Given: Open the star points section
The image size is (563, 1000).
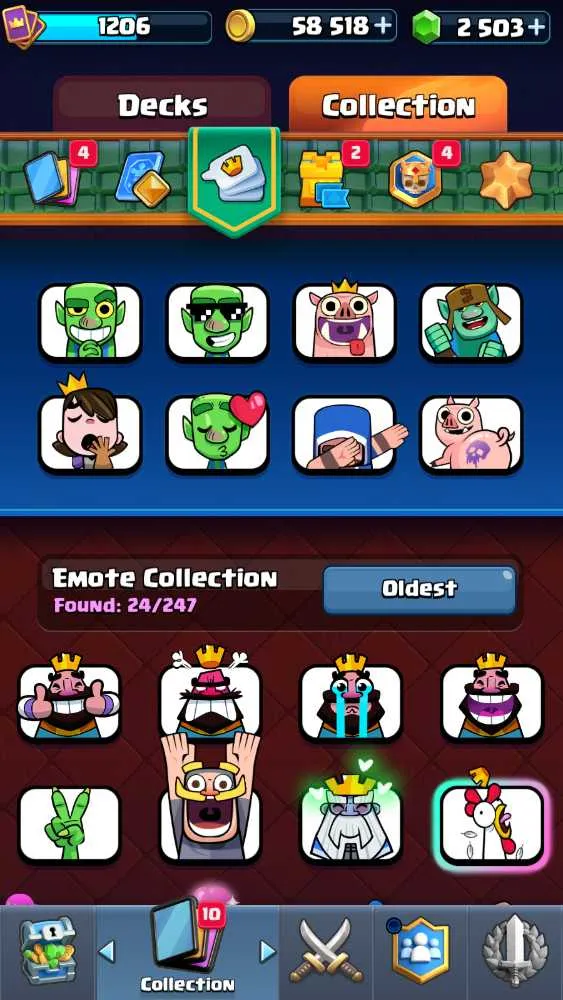Looking at the screenshot, I should tap(506, 180).
